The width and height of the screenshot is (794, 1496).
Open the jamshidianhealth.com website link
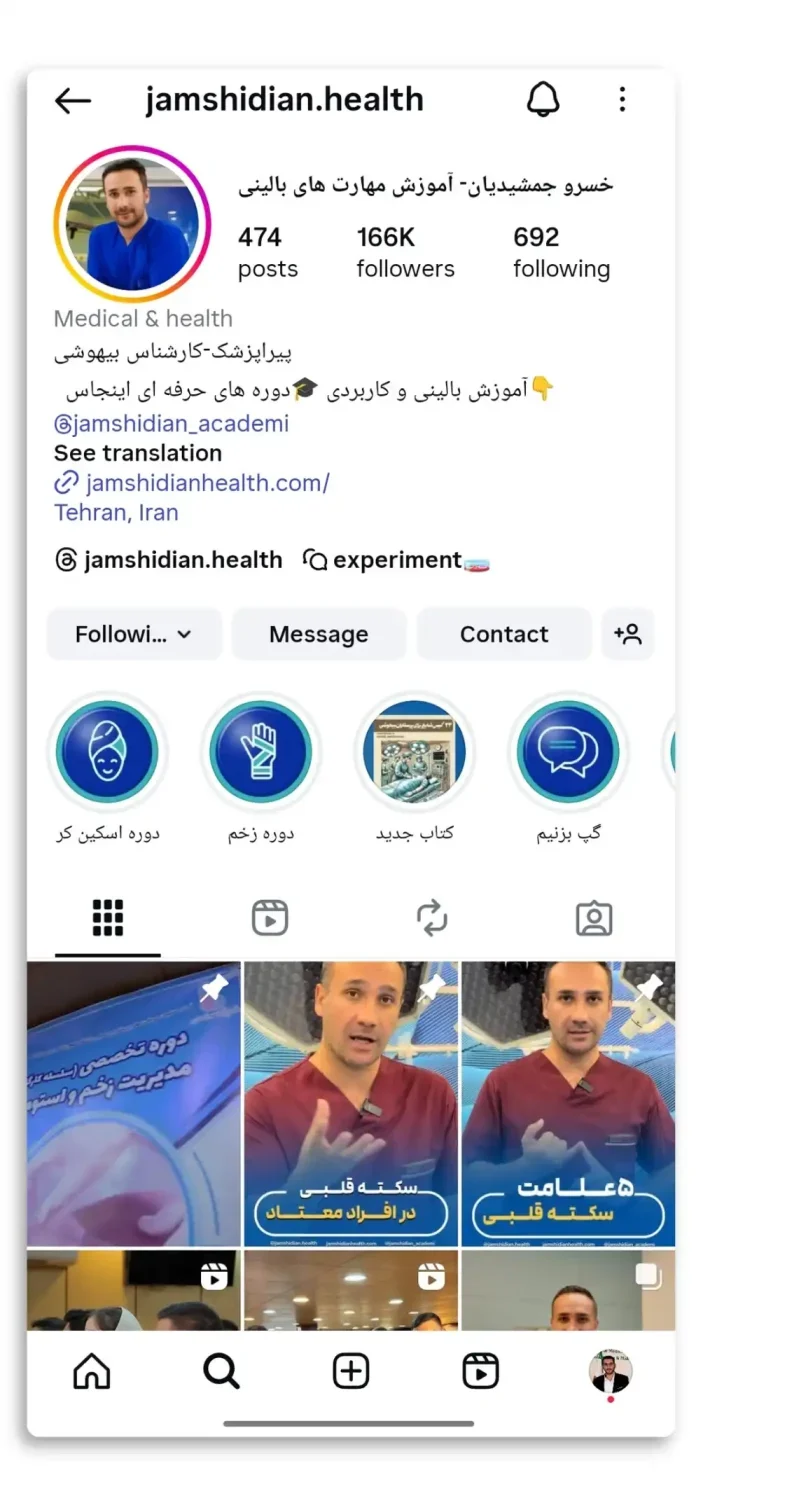pyautogui.click(x=206, y=483)
